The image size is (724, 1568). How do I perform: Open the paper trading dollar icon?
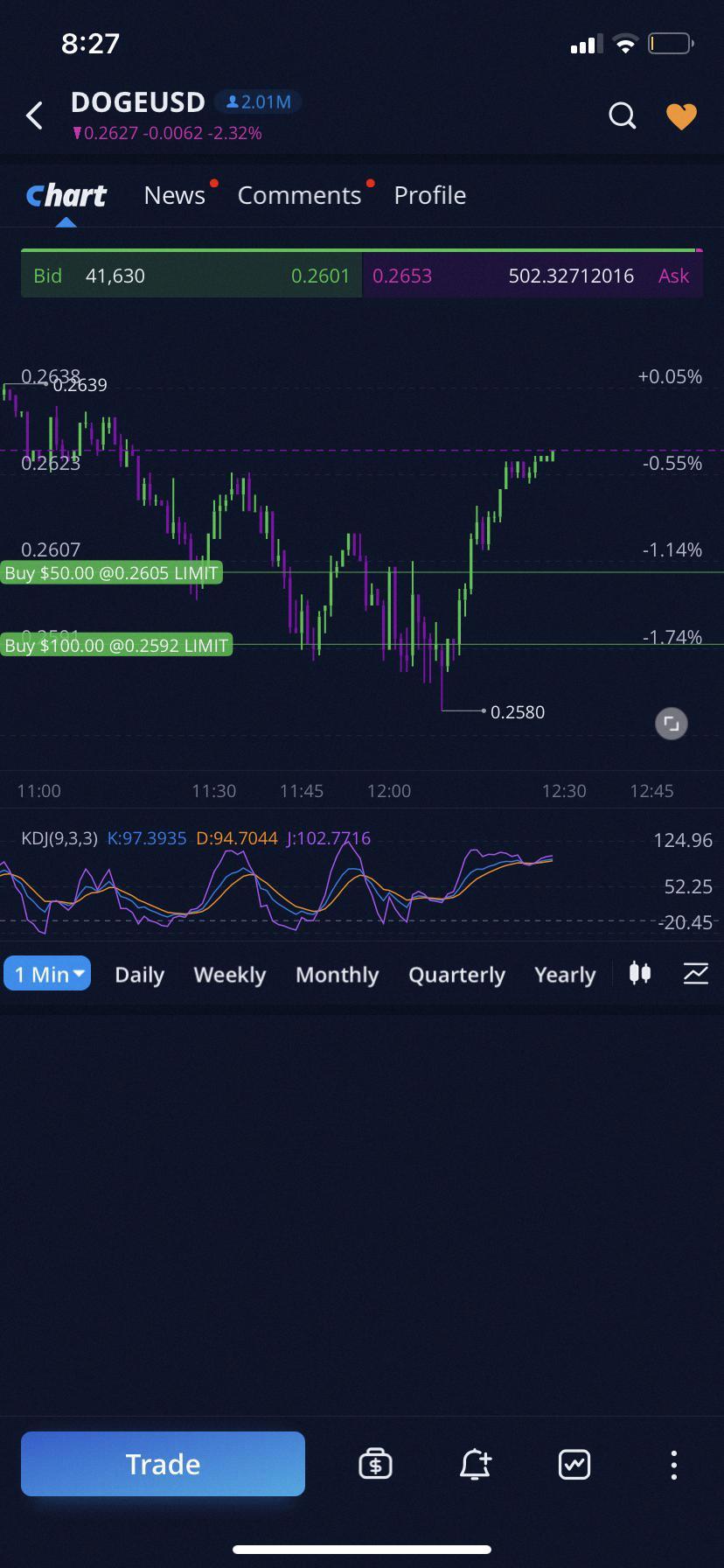(x=375, y=1464)
